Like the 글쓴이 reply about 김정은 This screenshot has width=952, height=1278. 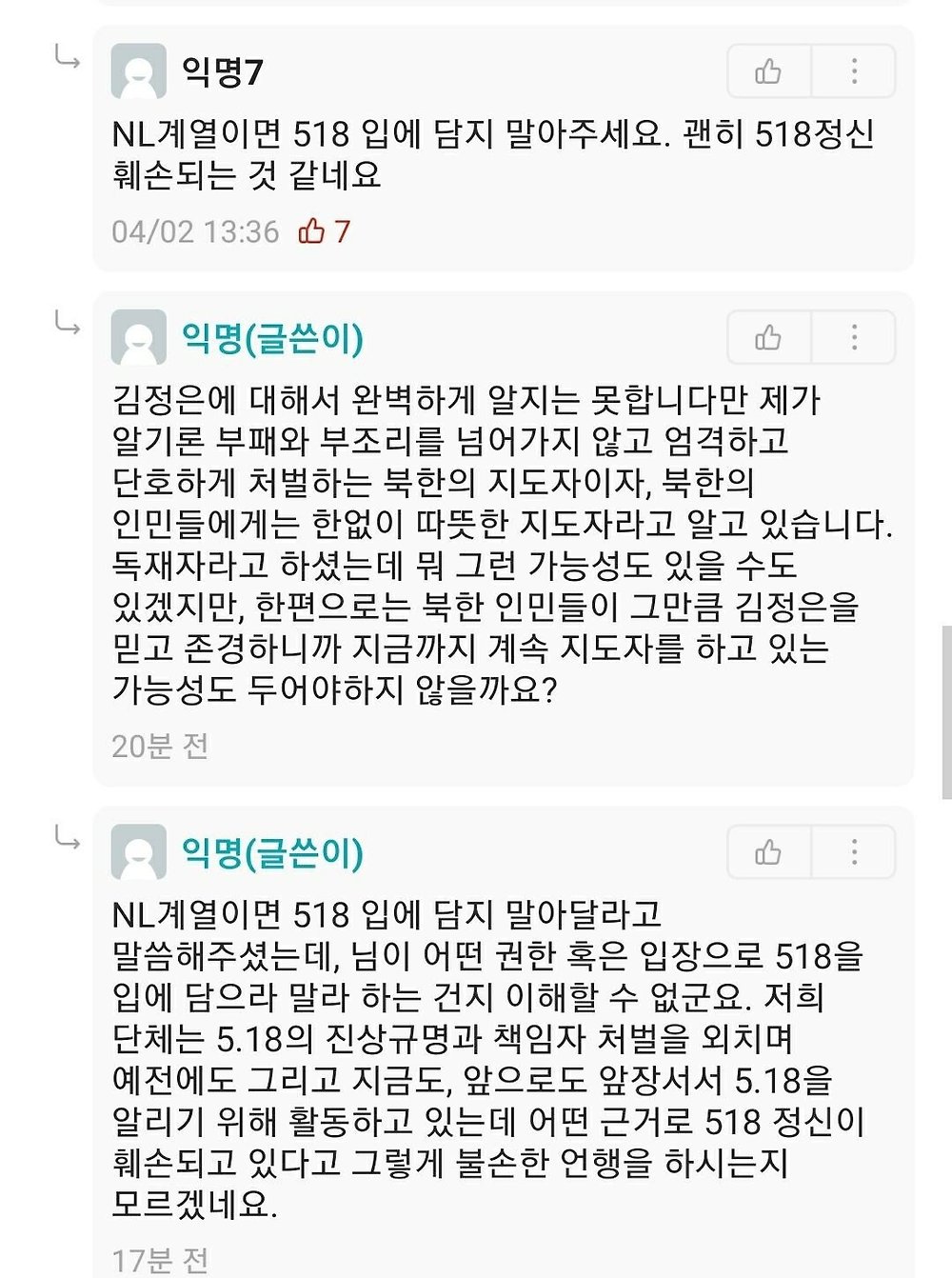(768, 337)
